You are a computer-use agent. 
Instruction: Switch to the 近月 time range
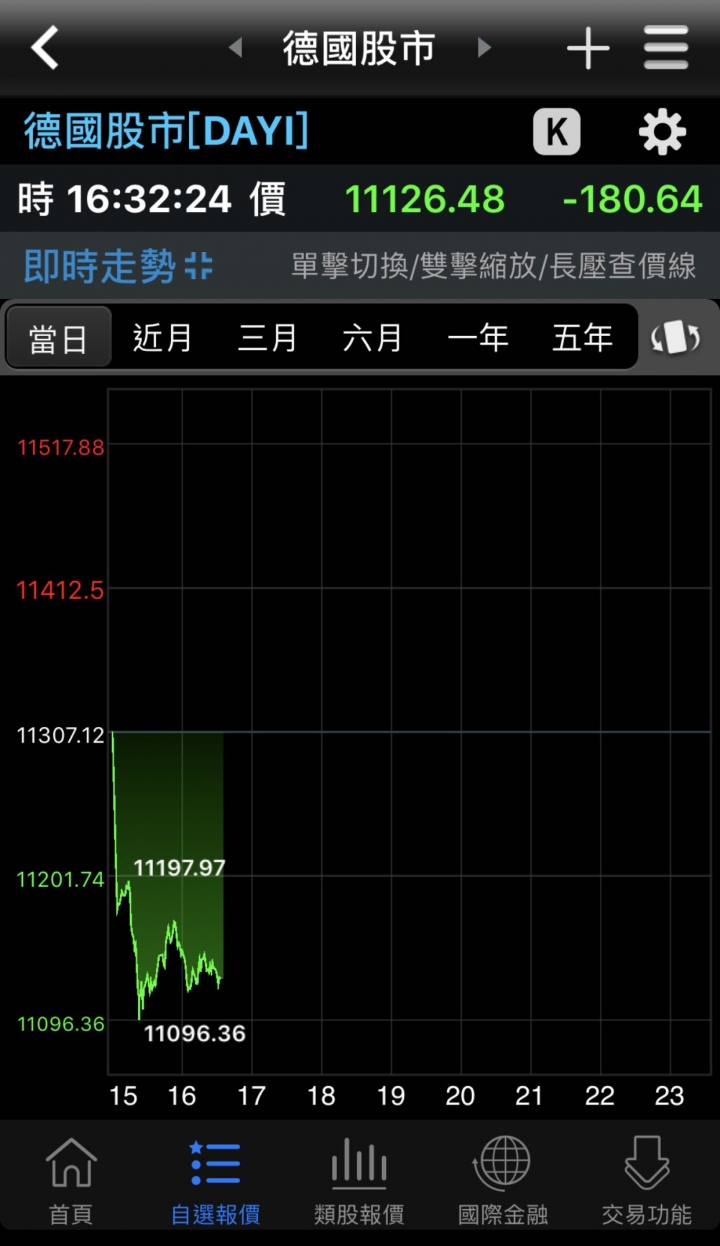(162, 338)
